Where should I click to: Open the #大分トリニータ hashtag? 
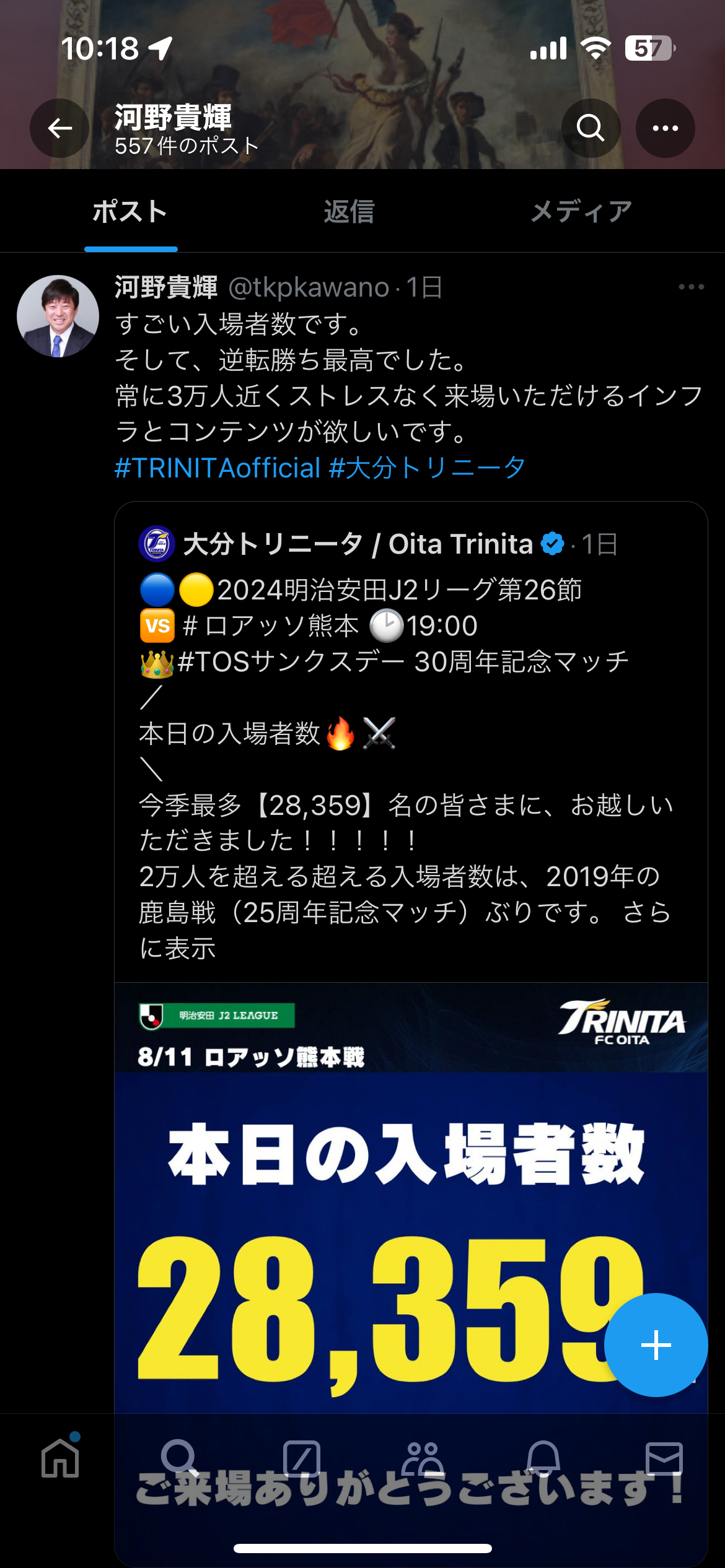(x=428, y=468)
